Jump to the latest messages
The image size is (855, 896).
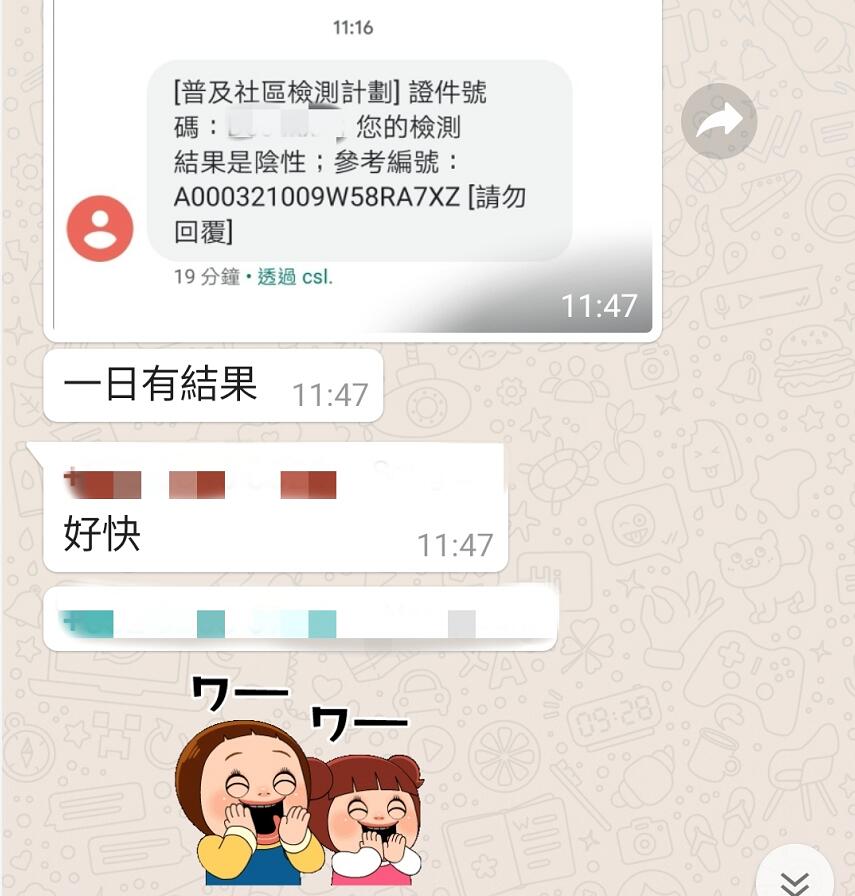[794, 880]
